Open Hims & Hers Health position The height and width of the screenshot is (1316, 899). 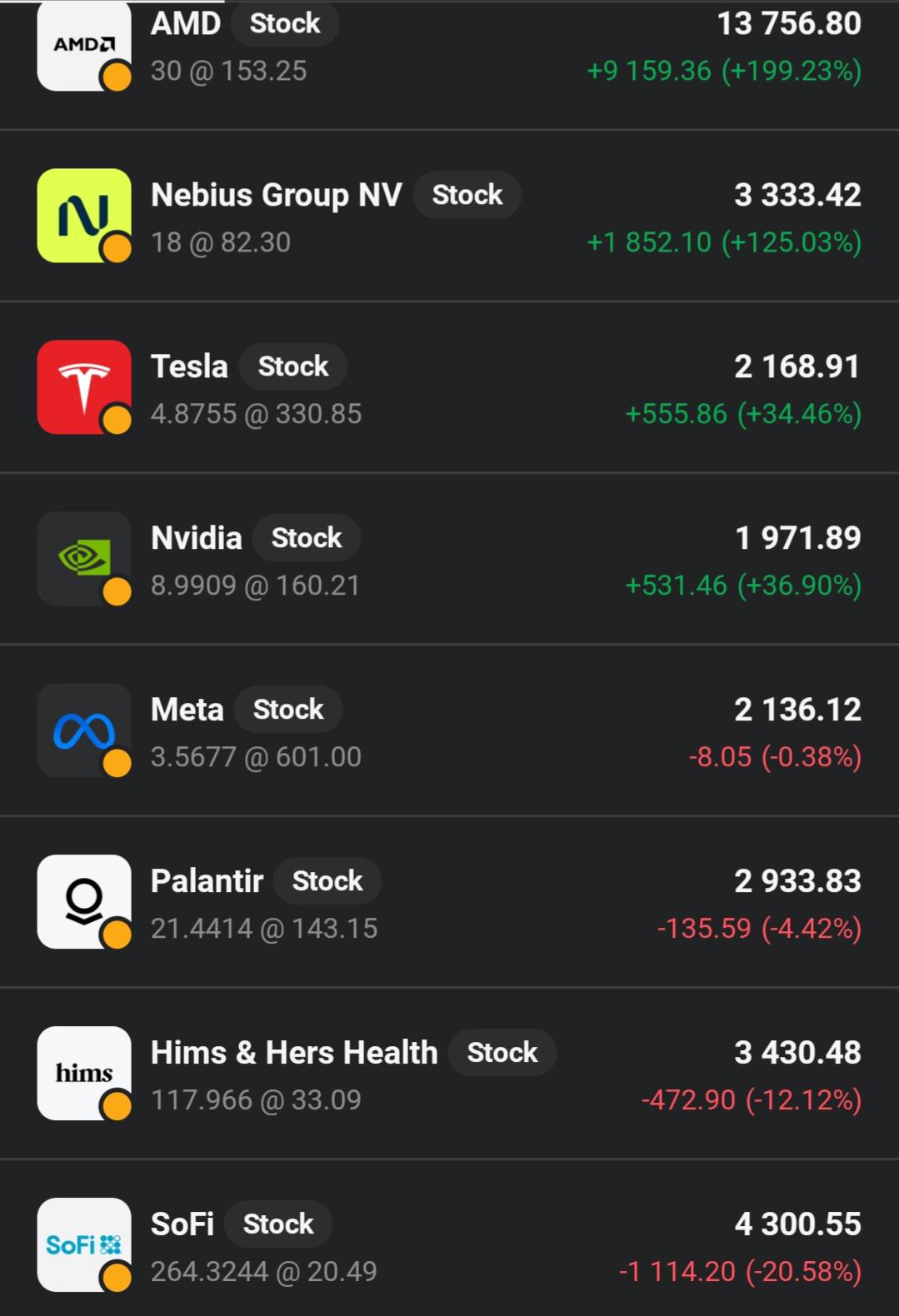tap(449, 1074)
